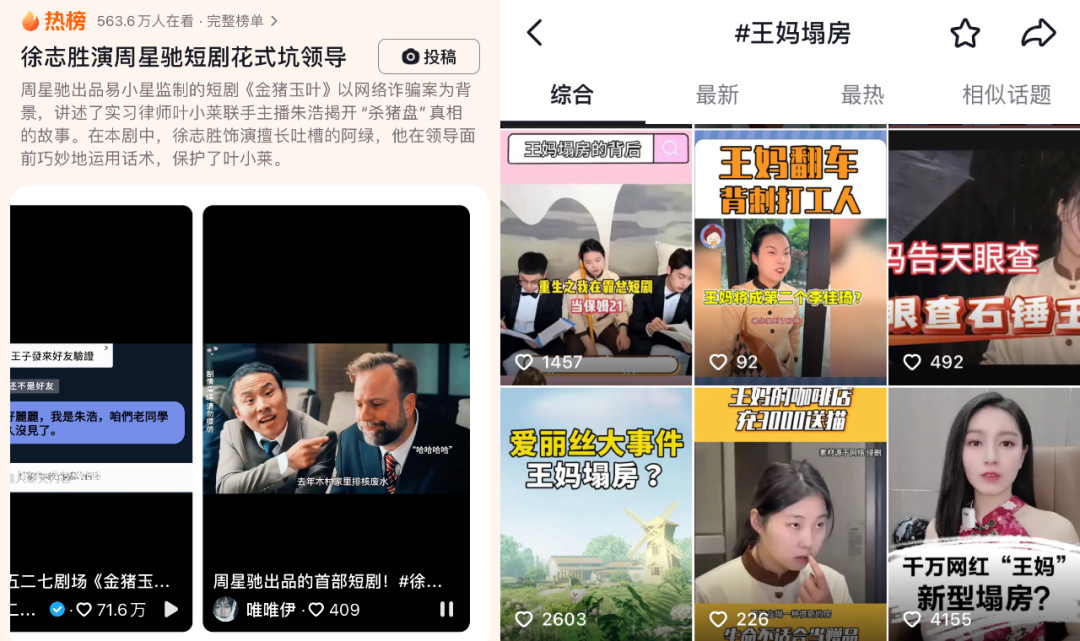Open the 王妈塌房的背后 video with 1457 likes

click(596, 256)
